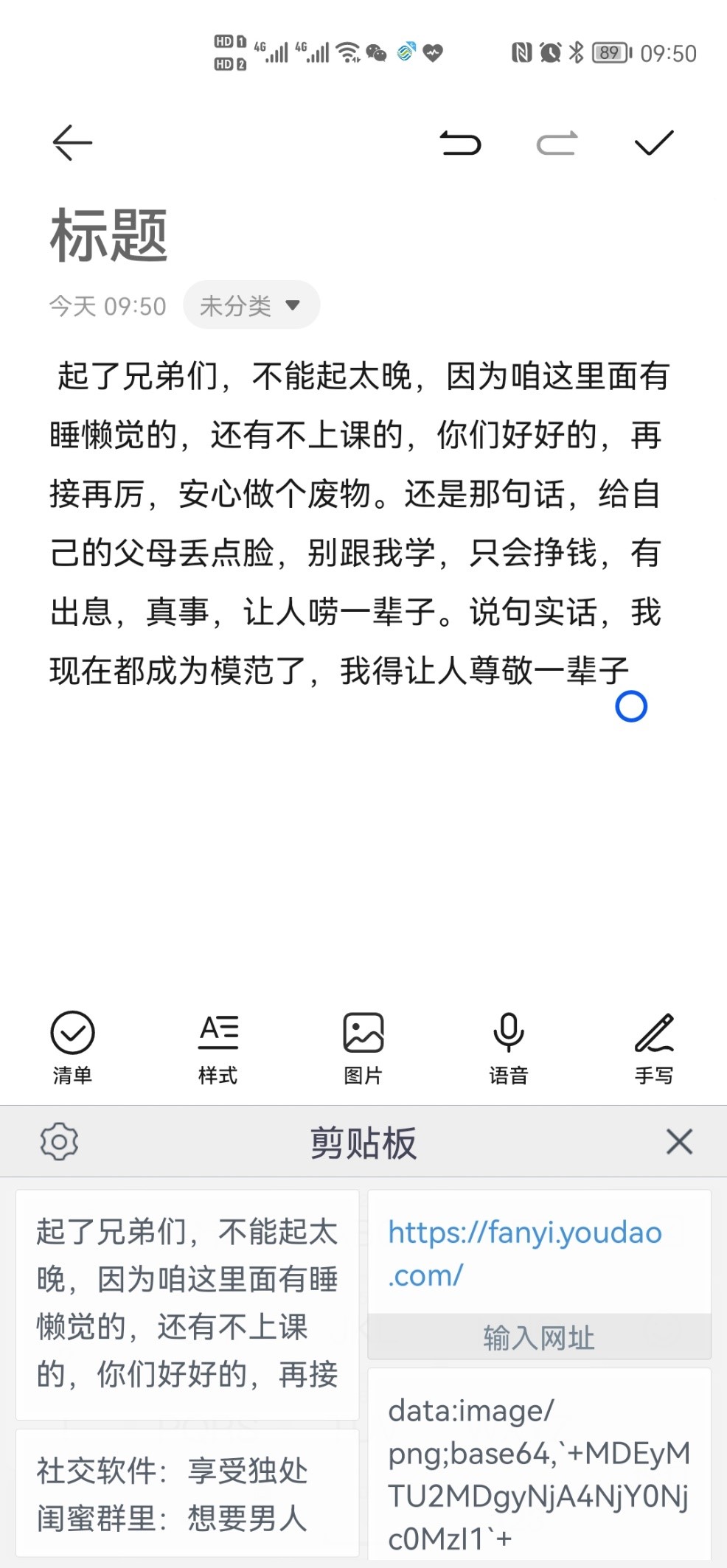
Task: Tap the 输入网址 button
Action: 540,1337
